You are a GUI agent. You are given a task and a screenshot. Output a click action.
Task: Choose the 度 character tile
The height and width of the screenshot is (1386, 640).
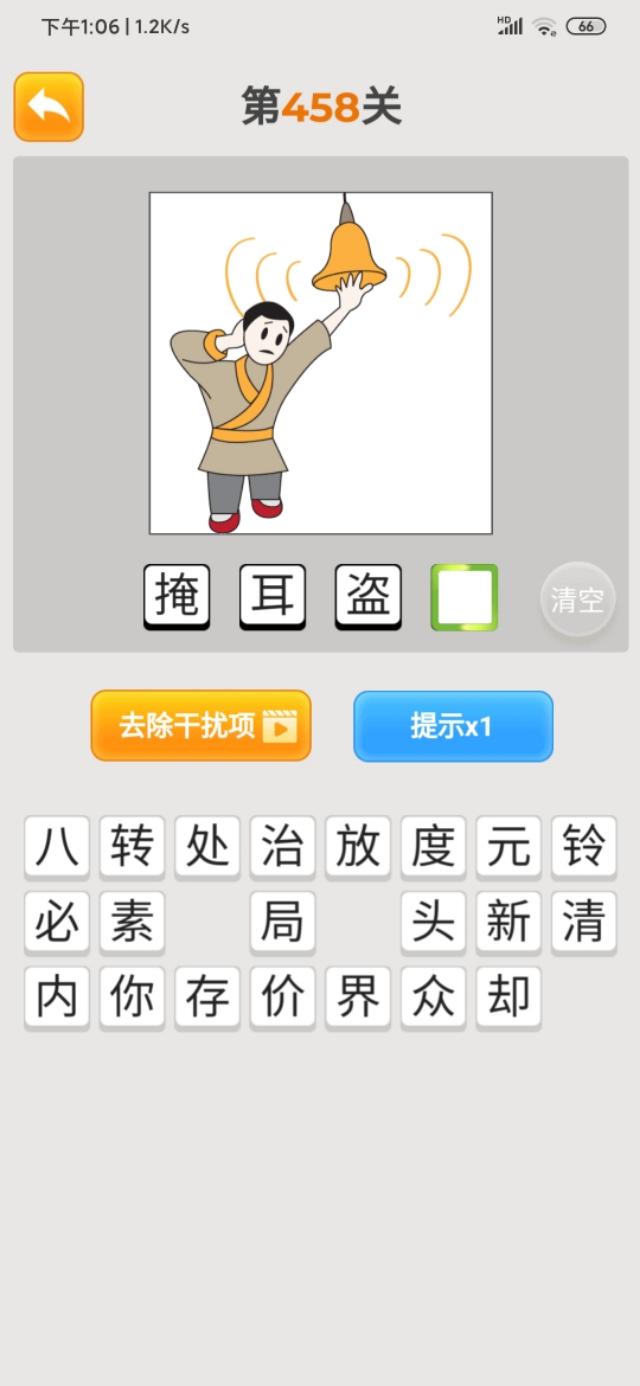[433, 848]
